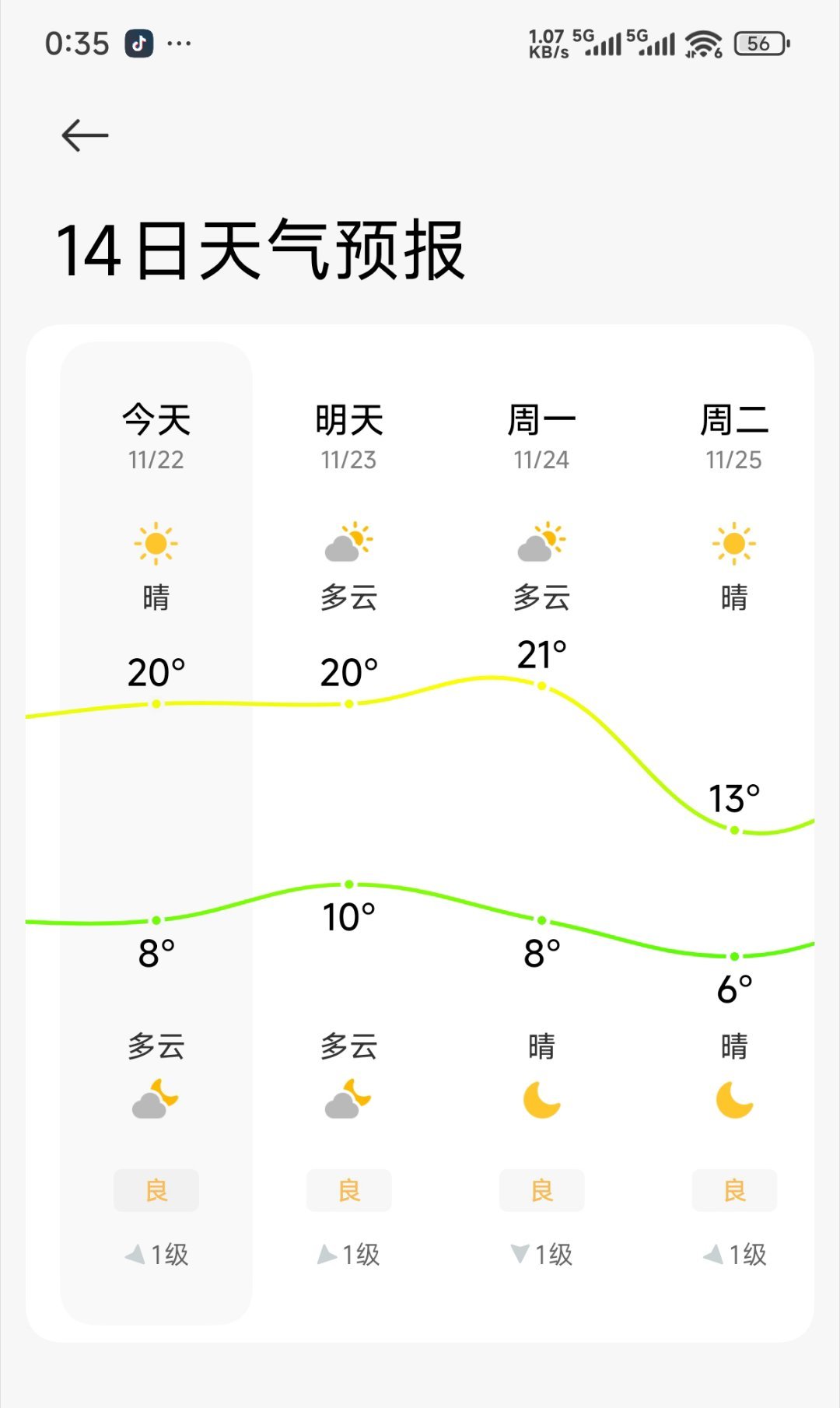Tap the 良 badge under 明天
The width and height of the screenshot is (840, 1408).
click(348, 1190)
